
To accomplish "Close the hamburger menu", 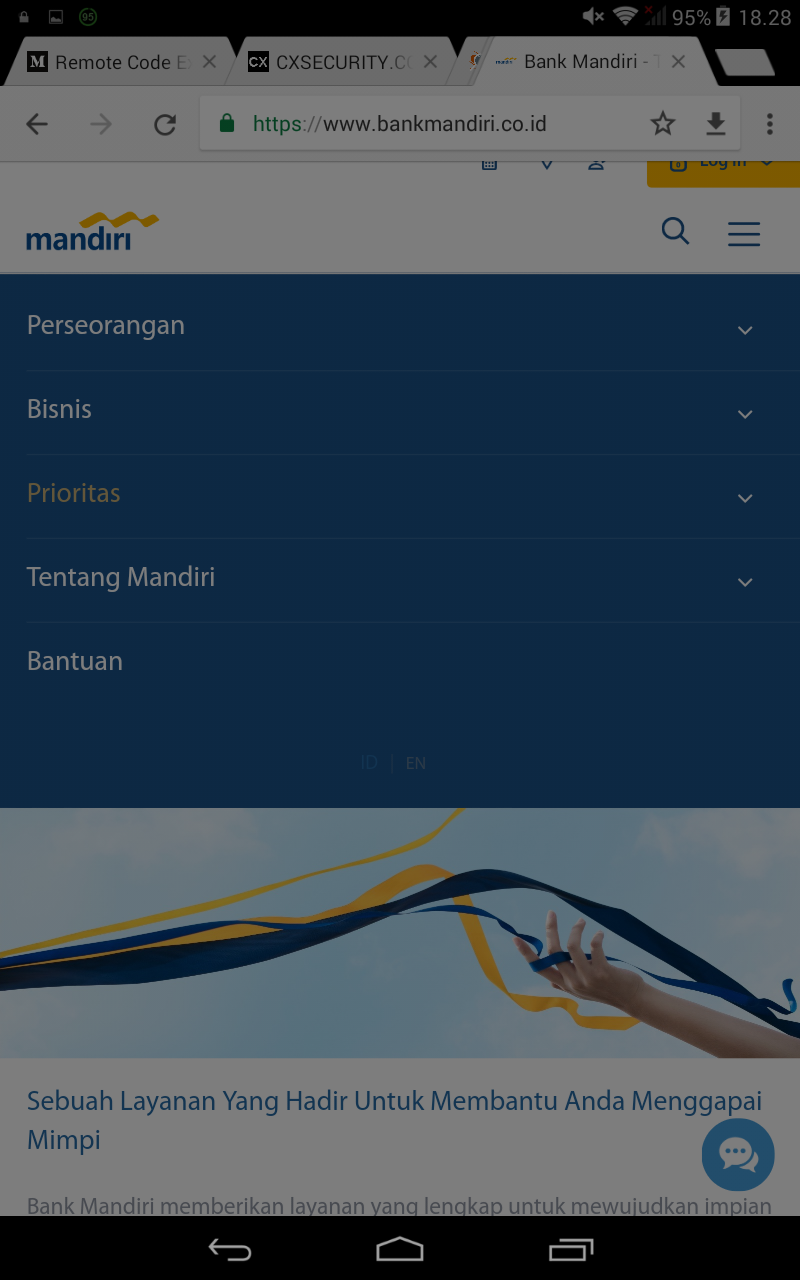I will [744, 233].
